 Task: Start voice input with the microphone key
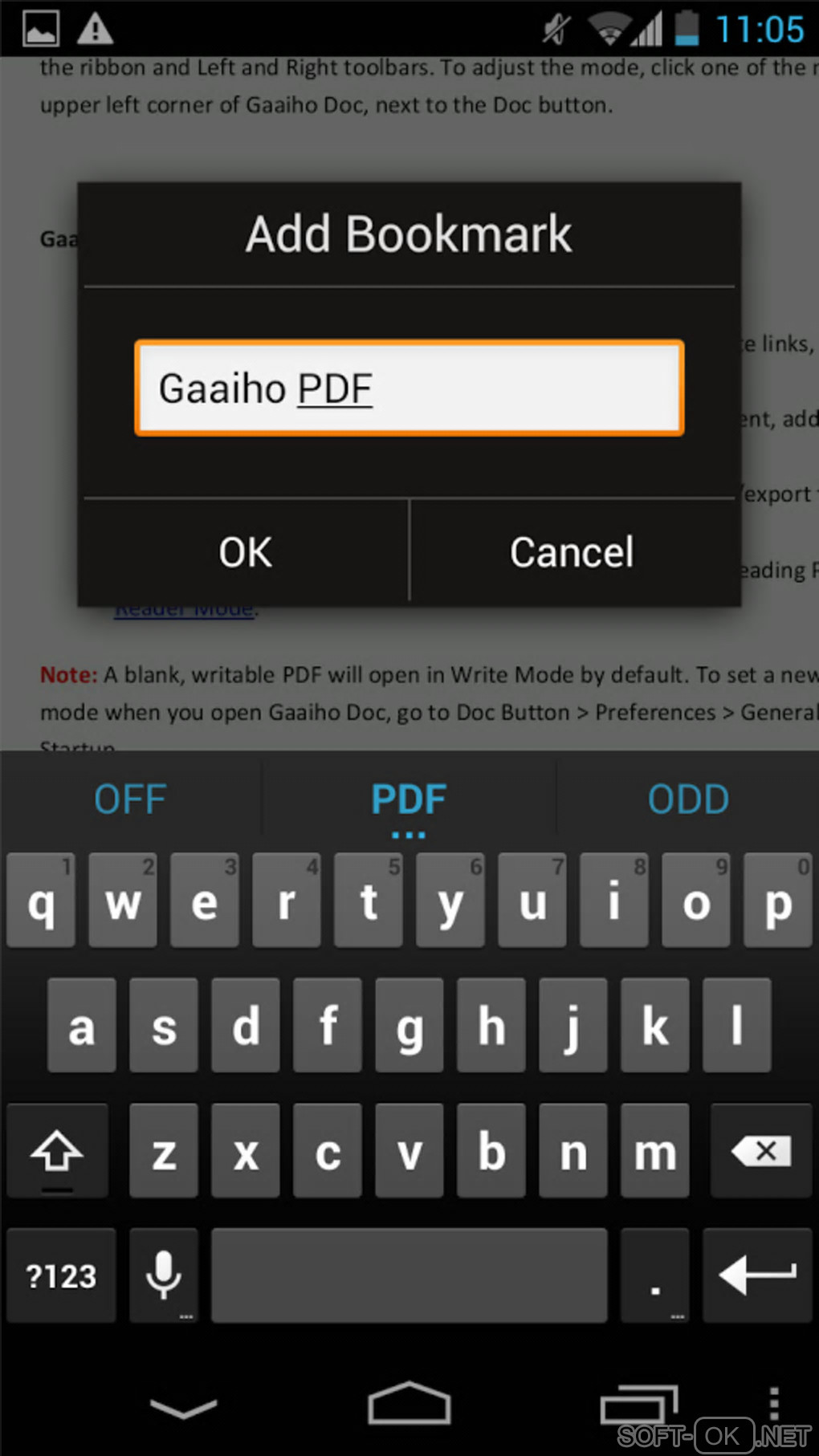click(x=164, y=1275)
